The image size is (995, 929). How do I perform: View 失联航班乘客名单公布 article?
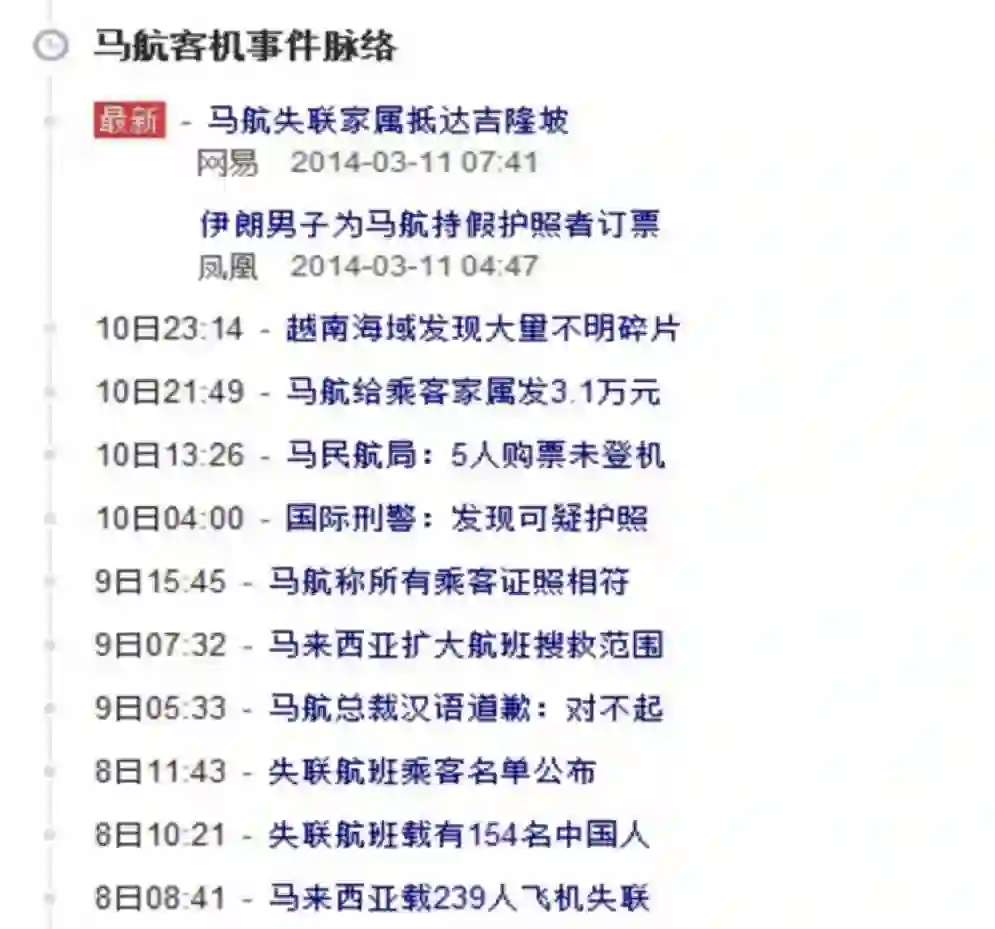point(432,771)
